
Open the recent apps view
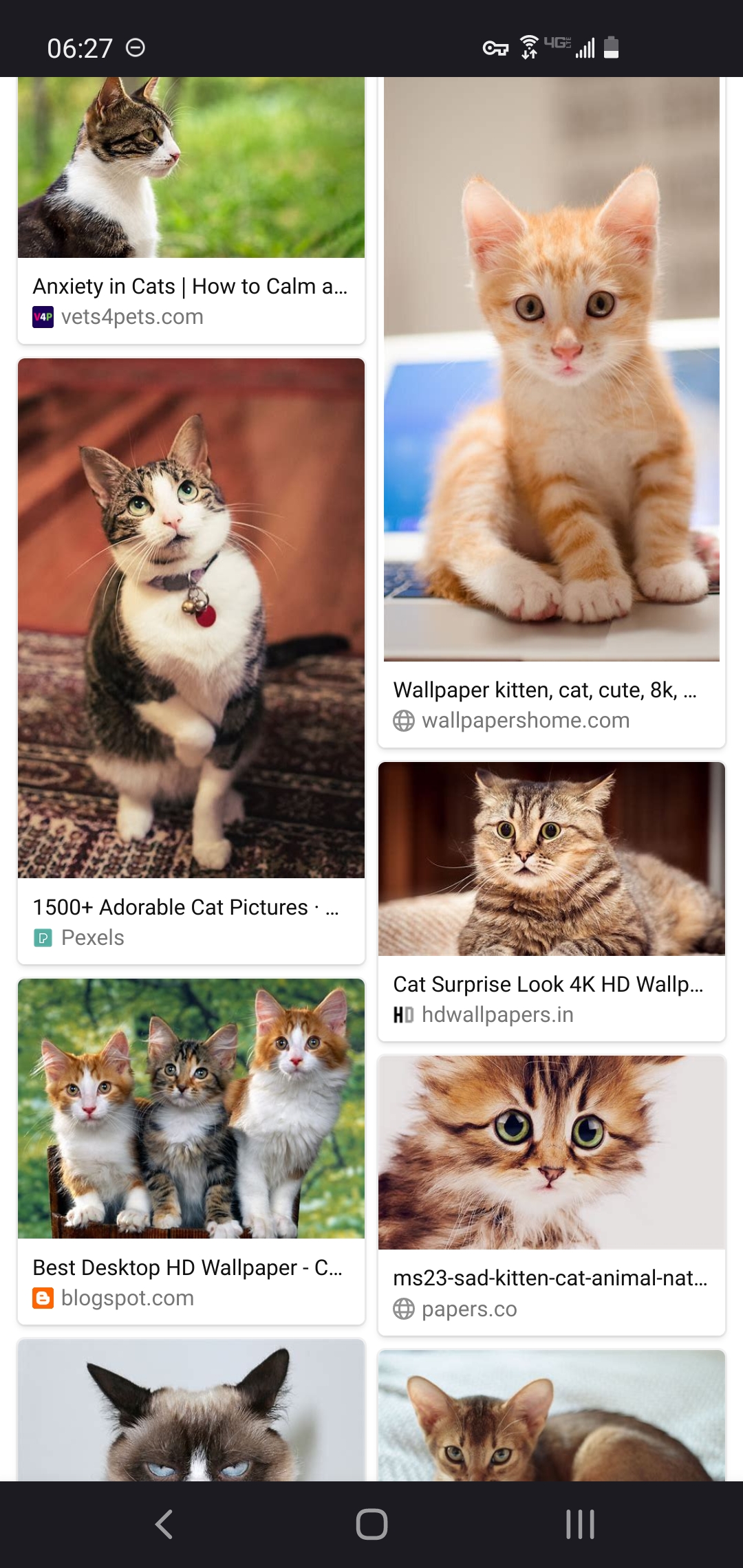[580, 1525]
